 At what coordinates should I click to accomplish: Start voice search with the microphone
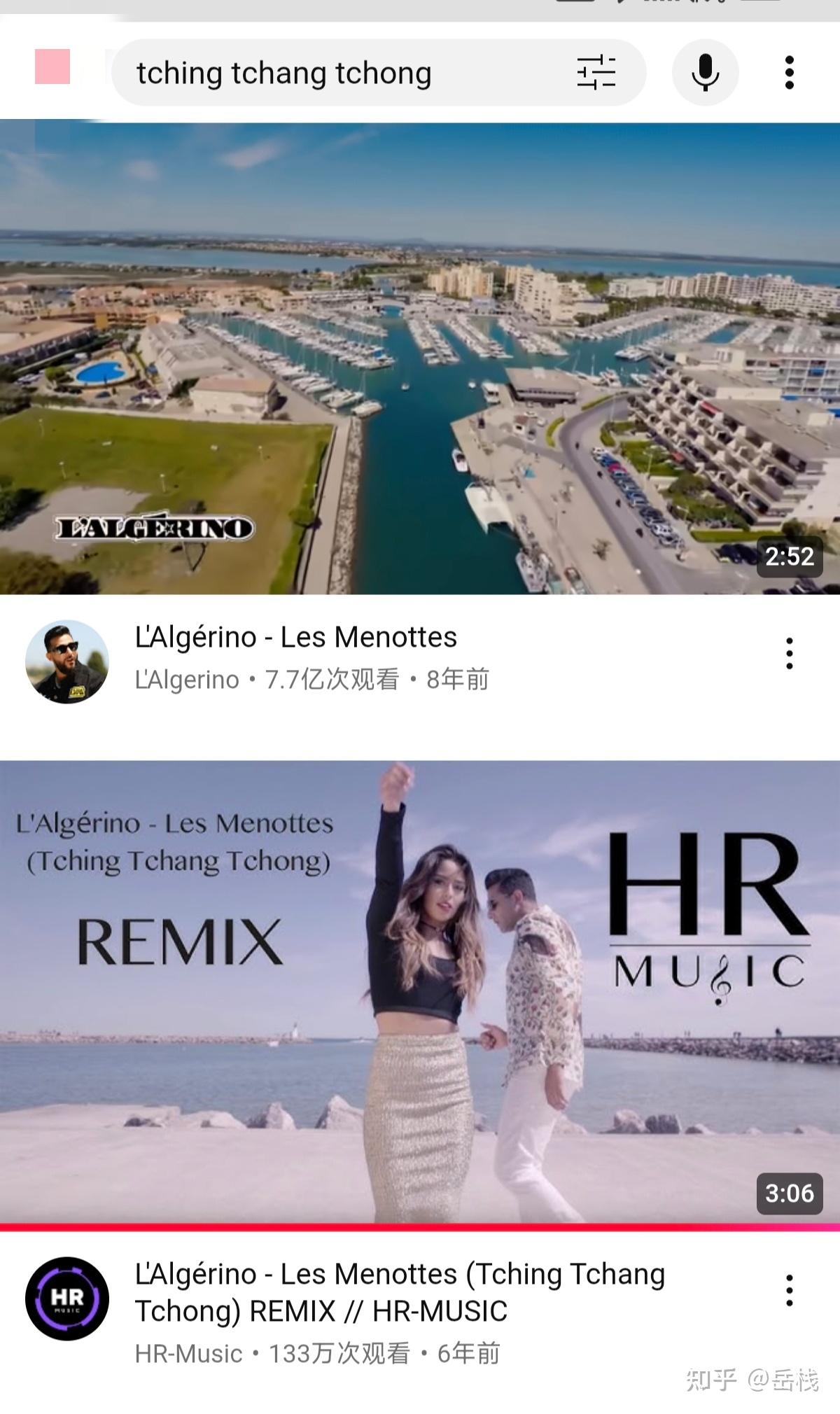705,73
